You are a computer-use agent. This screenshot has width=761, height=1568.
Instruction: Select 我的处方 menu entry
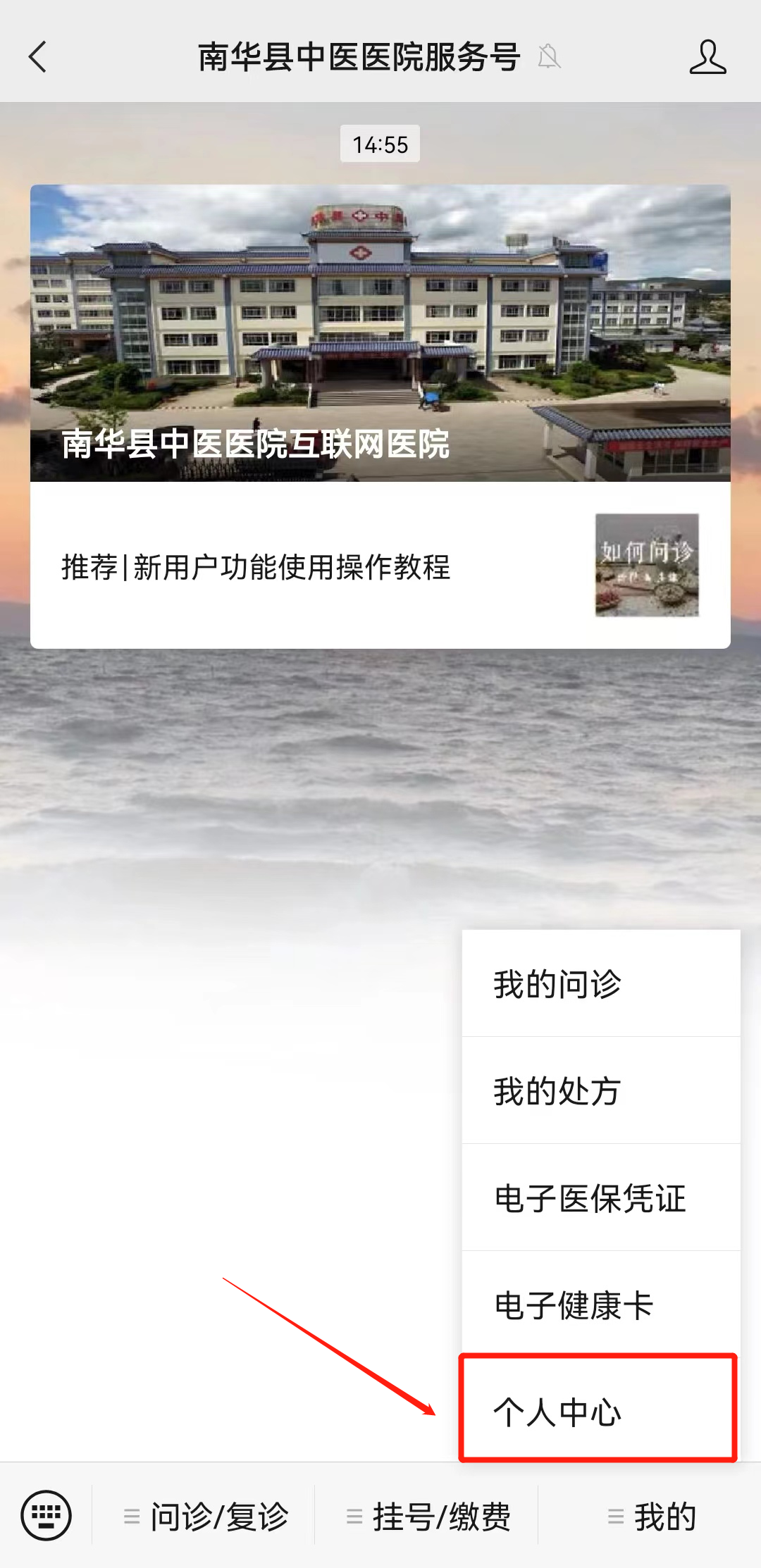point(600,1092)
